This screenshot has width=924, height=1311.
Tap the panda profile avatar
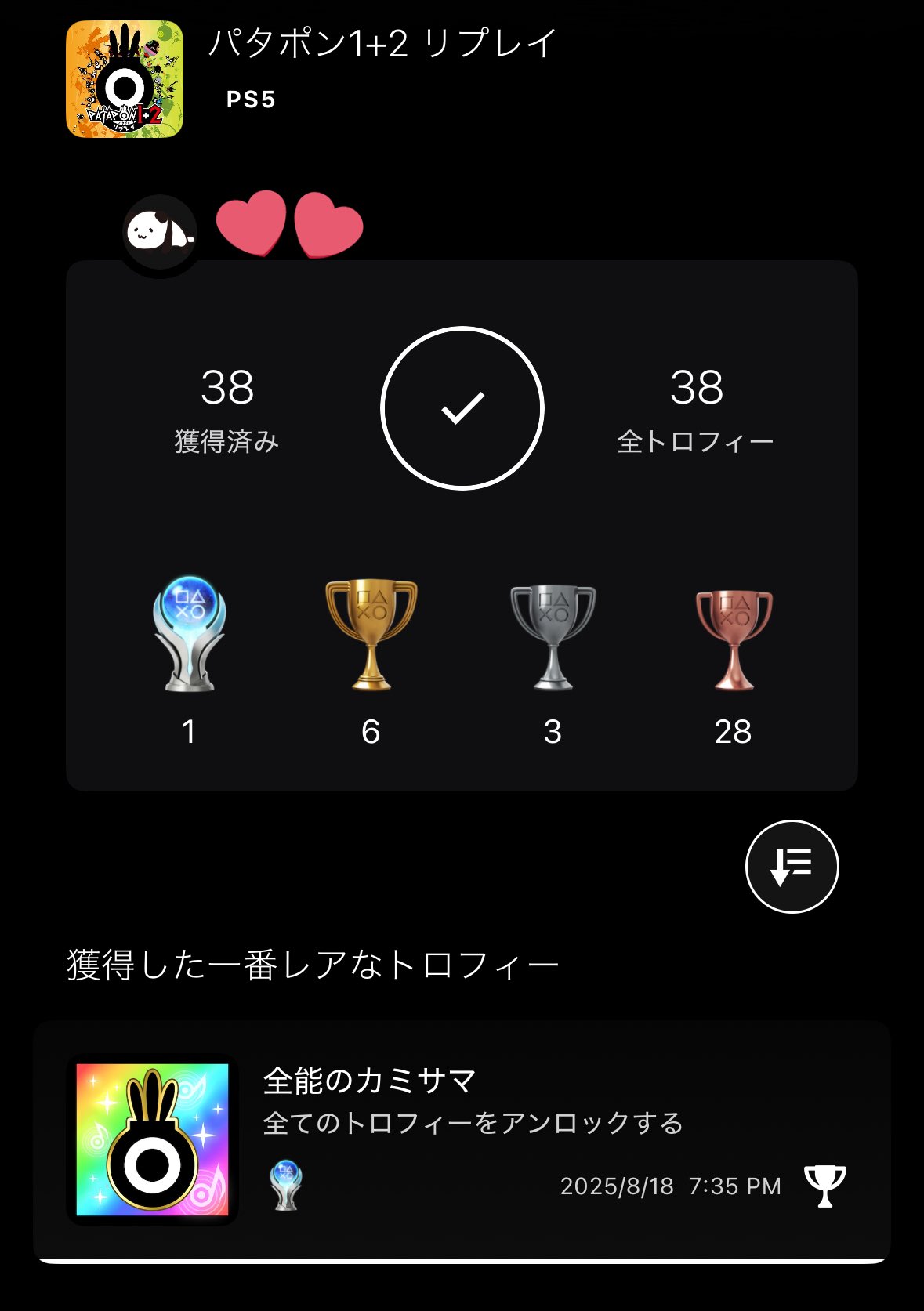click(161, 234)
